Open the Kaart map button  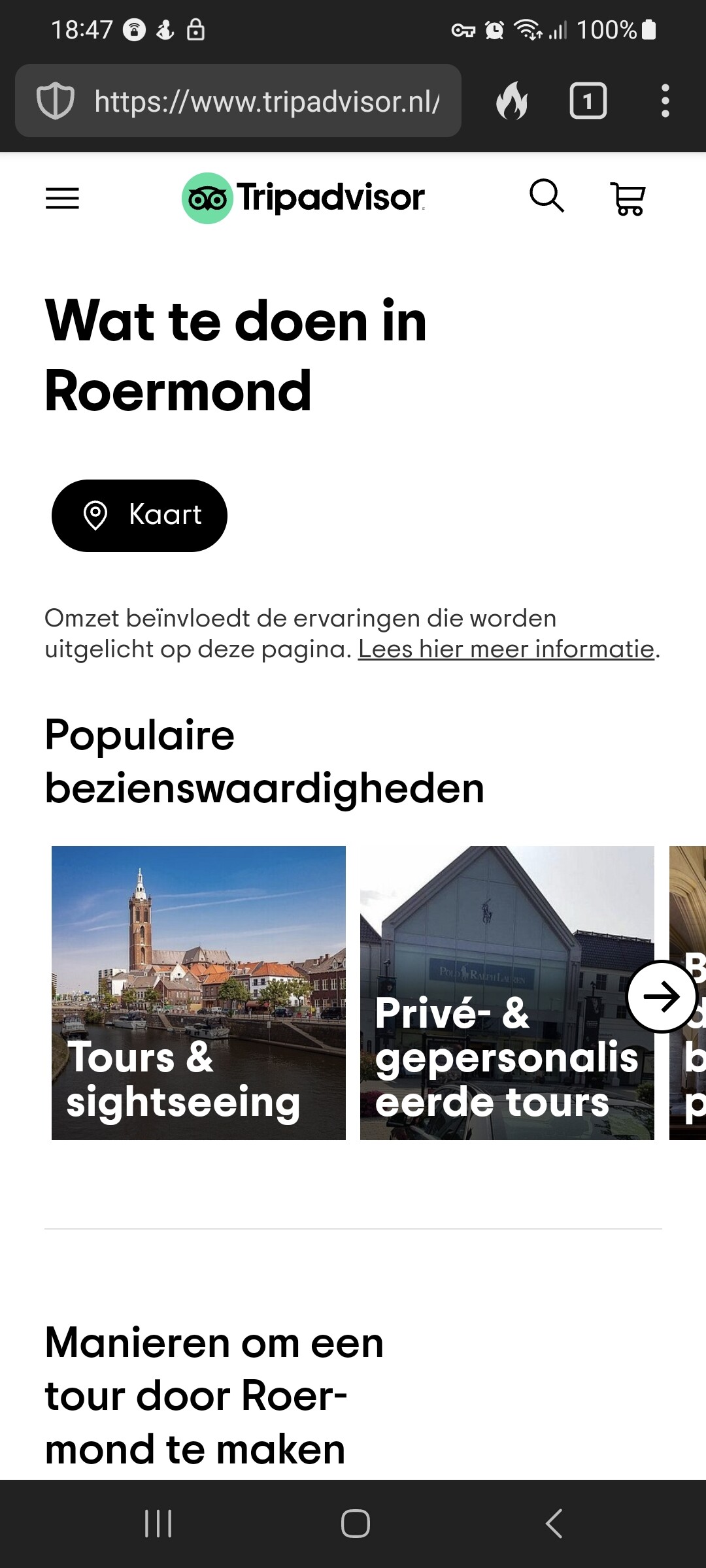point(139,515)
